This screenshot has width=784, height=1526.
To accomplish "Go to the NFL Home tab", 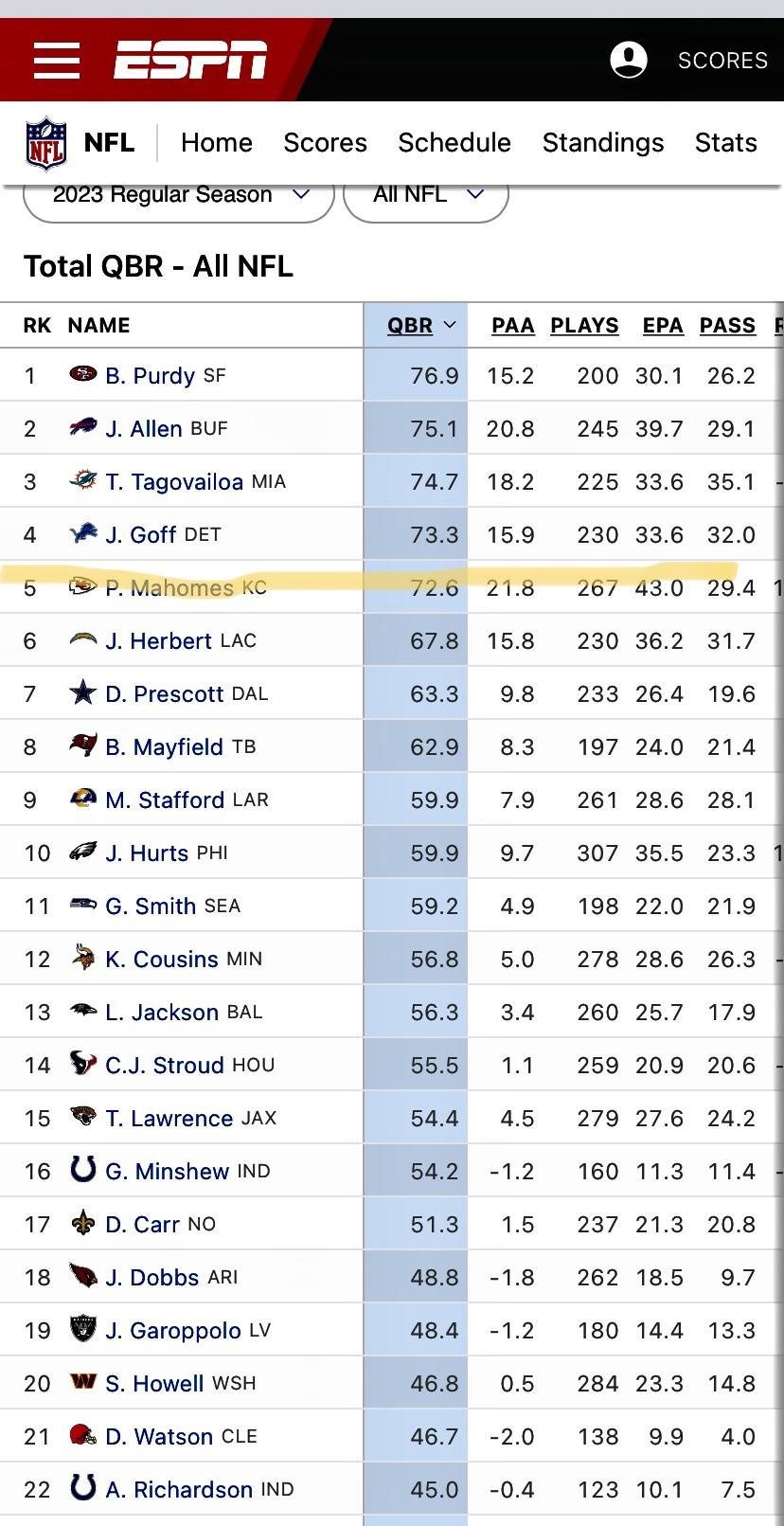I will [x=217, y=142].
